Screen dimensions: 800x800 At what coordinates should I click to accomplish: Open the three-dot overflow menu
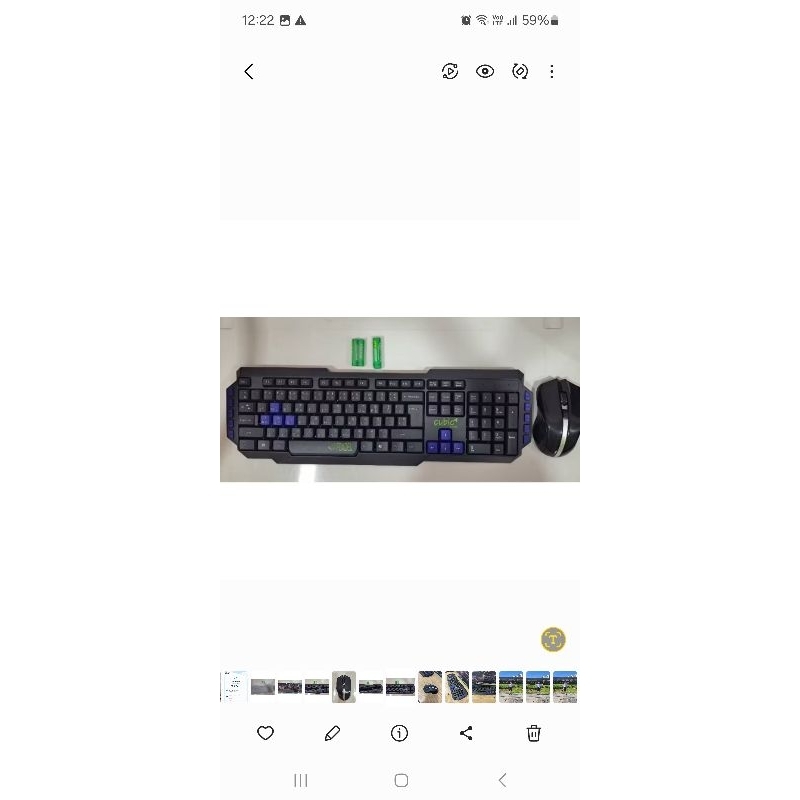[552, 71]
